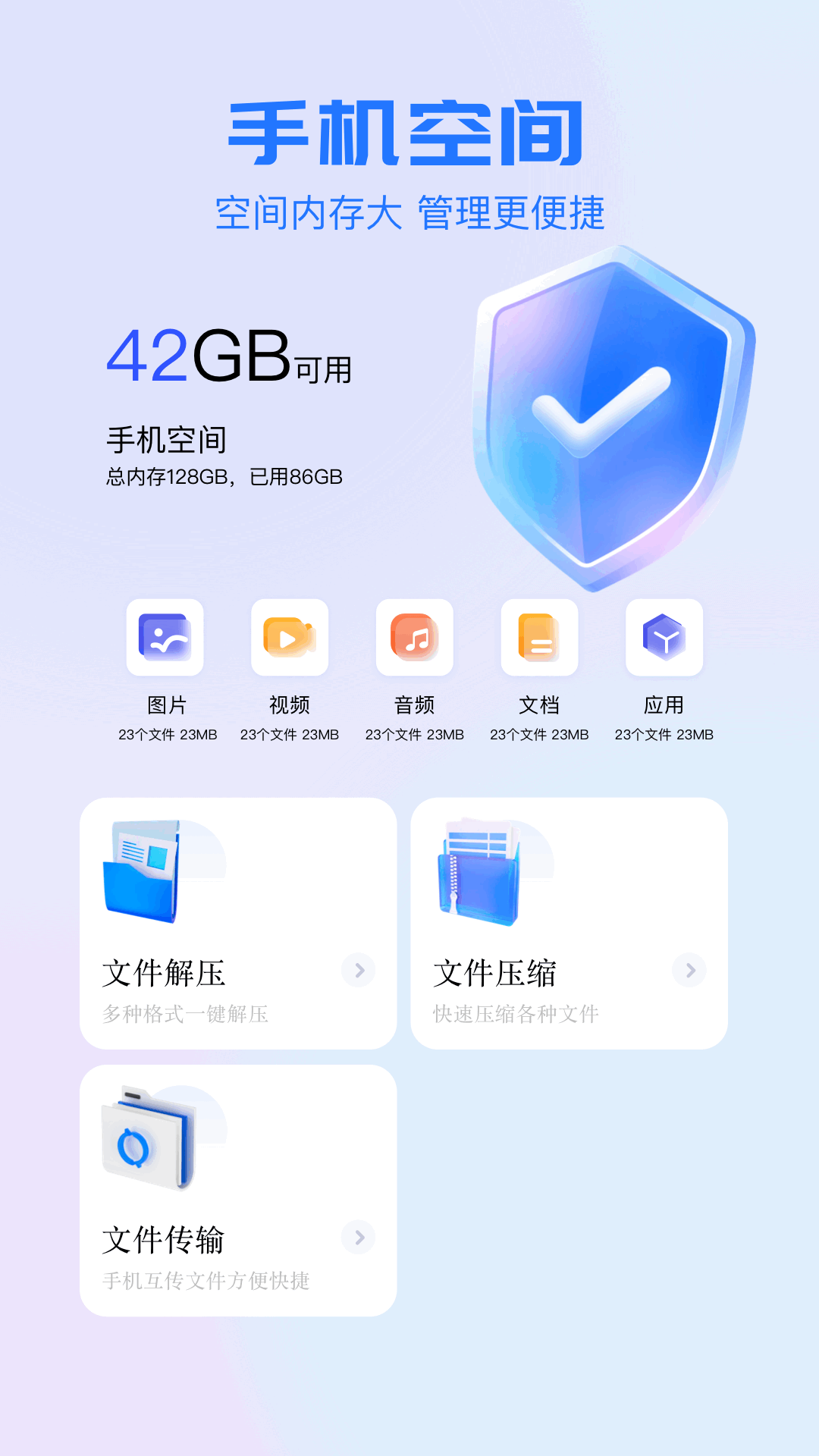This screenshot has width=819, height=1456.
Task: Open the 文件解压 feature card
Action: [x=239, y=921]
